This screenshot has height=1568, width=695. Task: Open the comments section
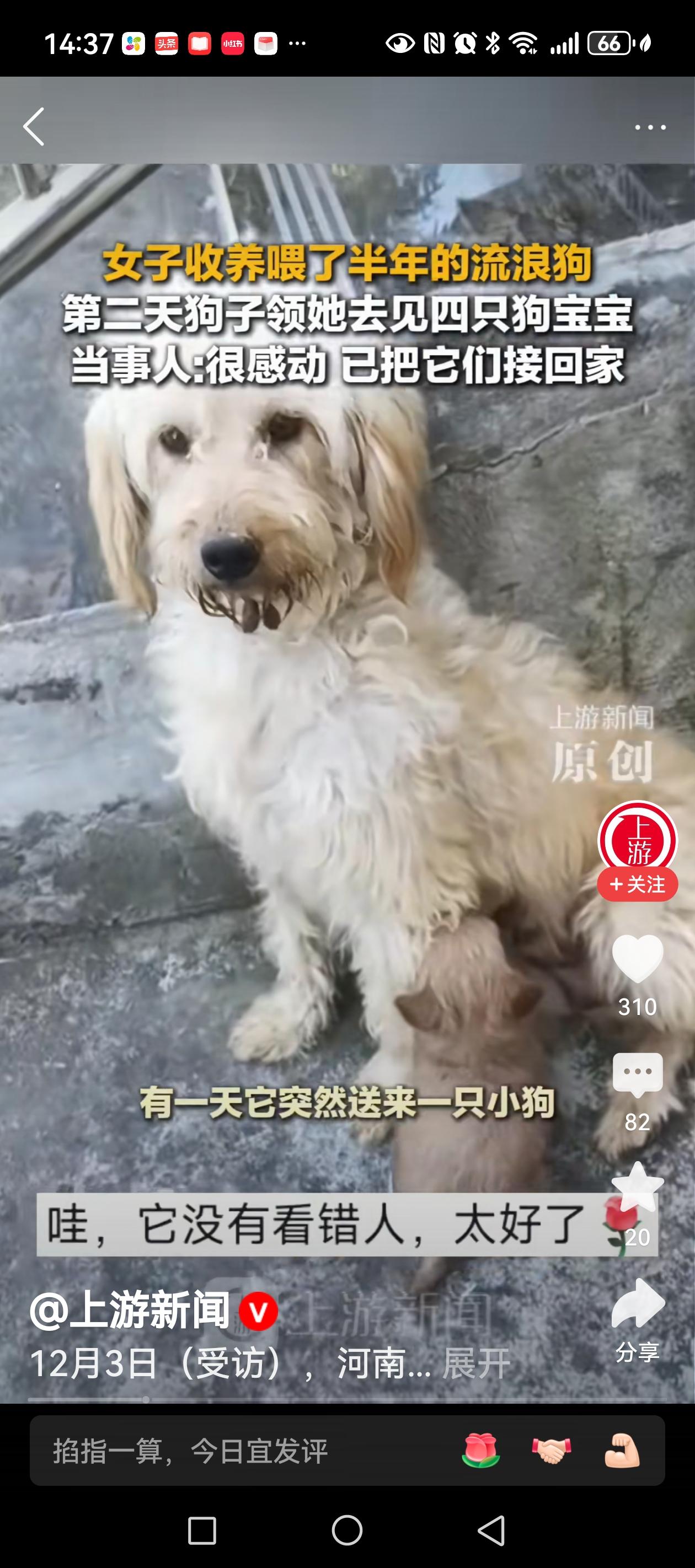pyautogui.click(x=637, y=1075)
